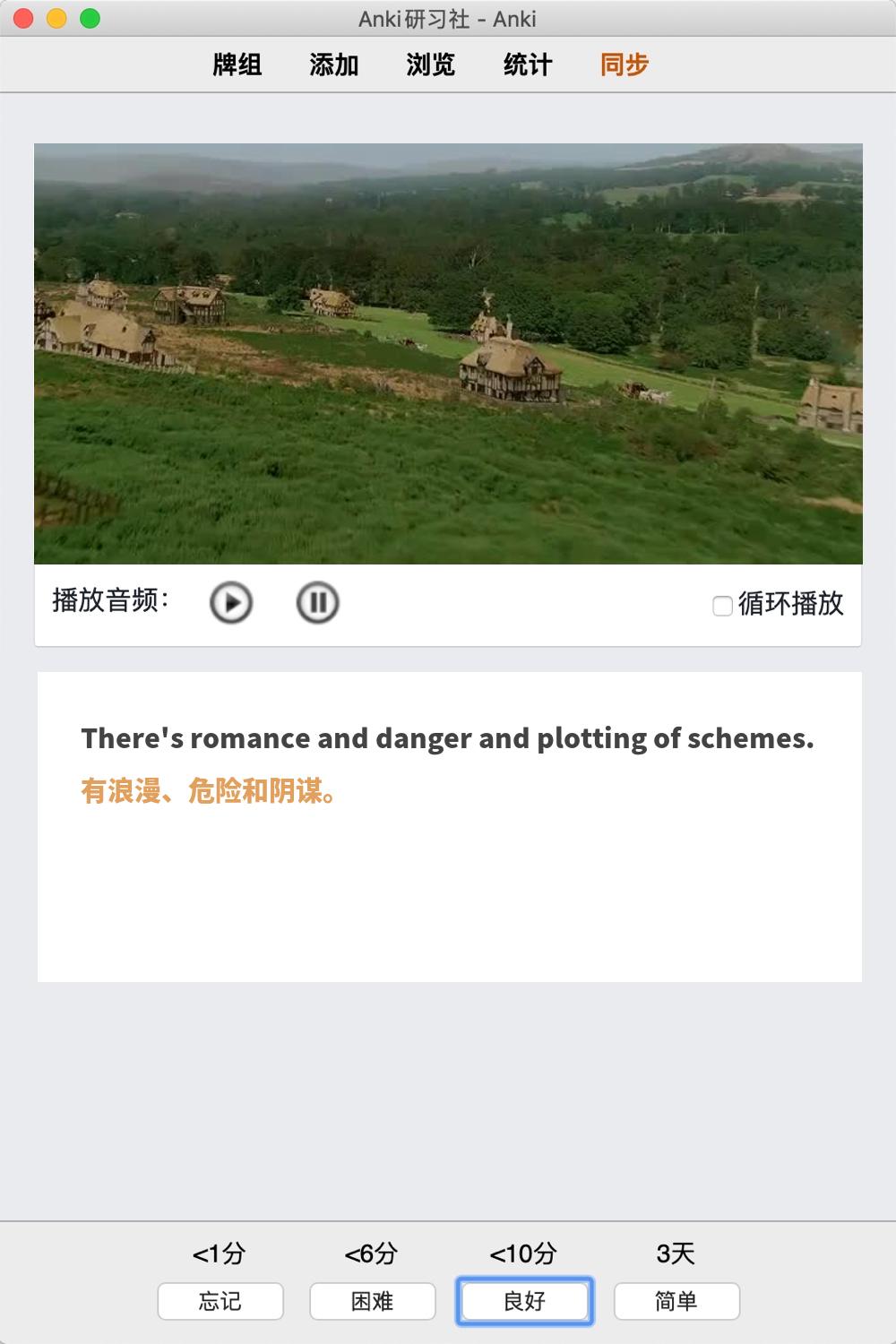Screen dimensions: 896x1344
Task: Rate the card as 良好
Action: point(525,1301)
